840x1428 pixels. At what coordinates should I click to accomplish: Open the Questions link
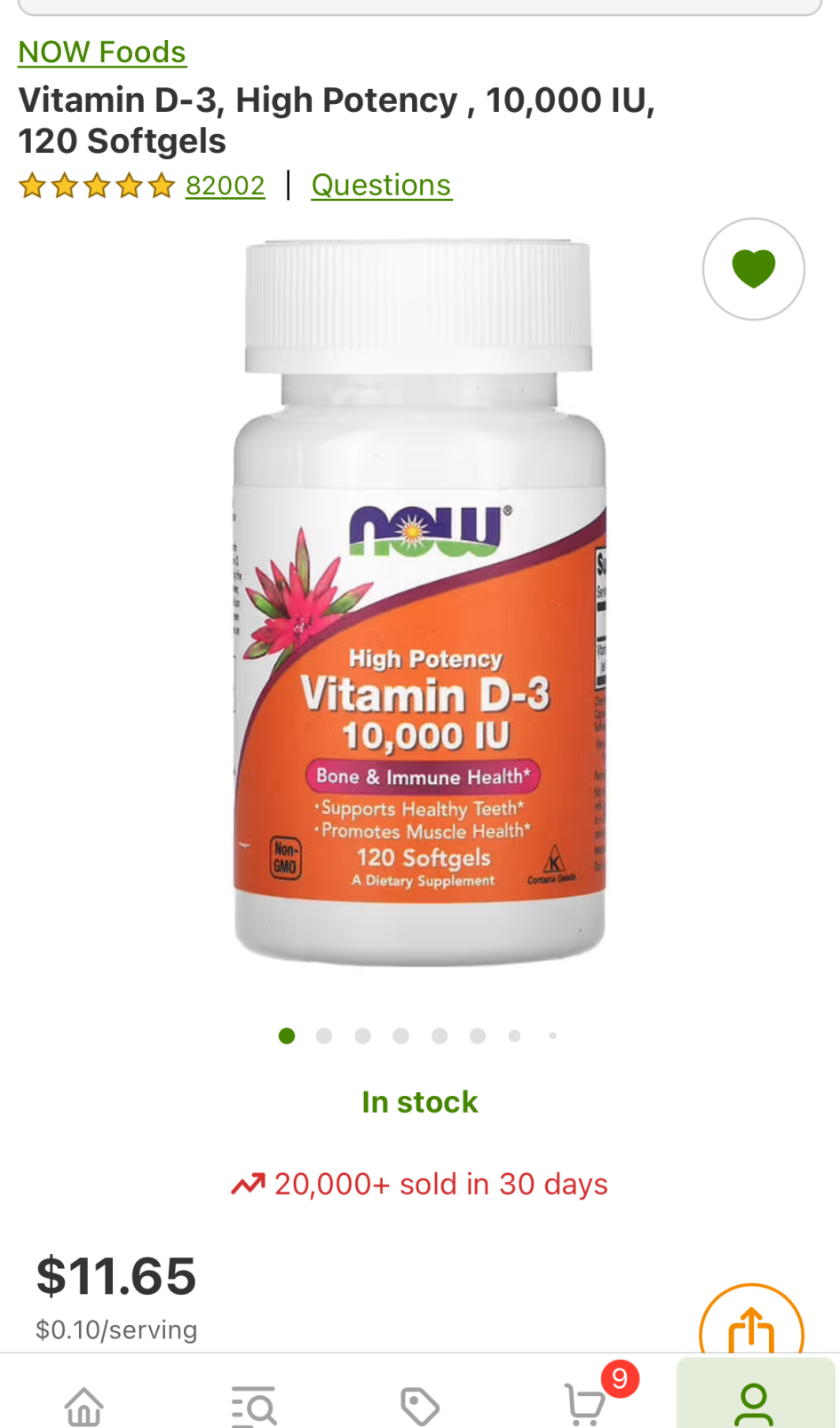381,186
